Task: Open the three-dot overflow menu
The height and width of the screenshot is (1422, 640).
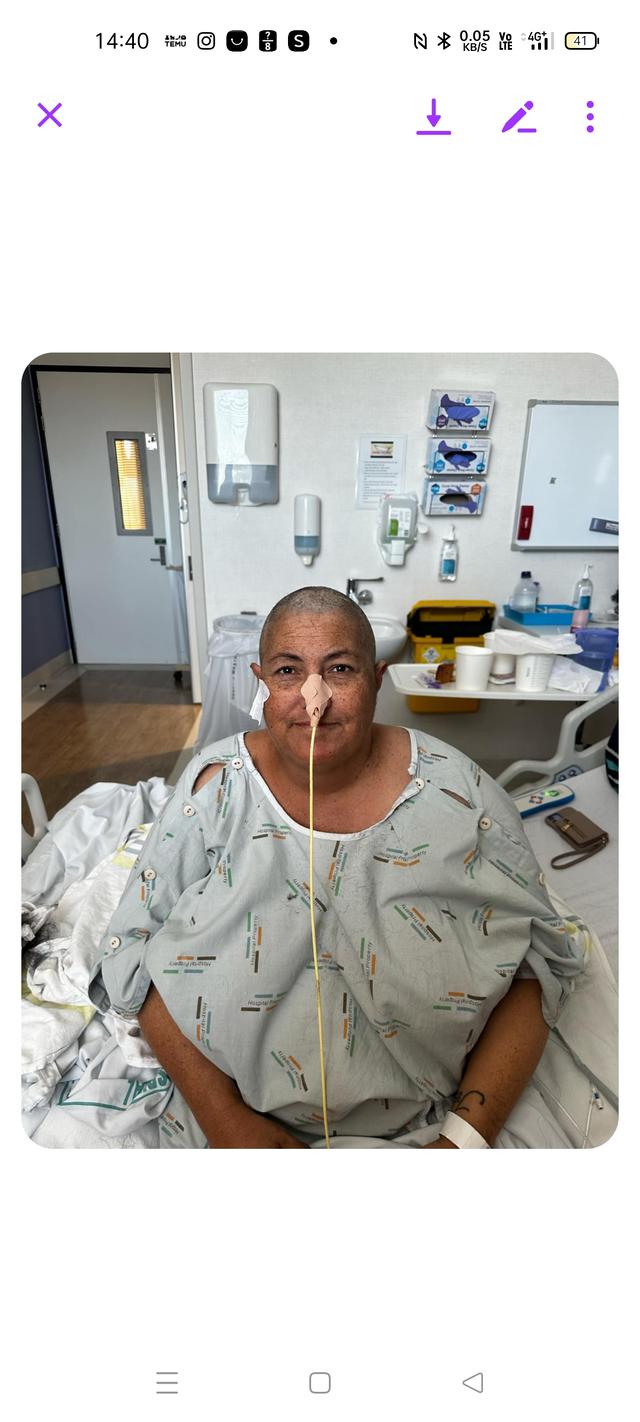Action: tap(590, 116)
